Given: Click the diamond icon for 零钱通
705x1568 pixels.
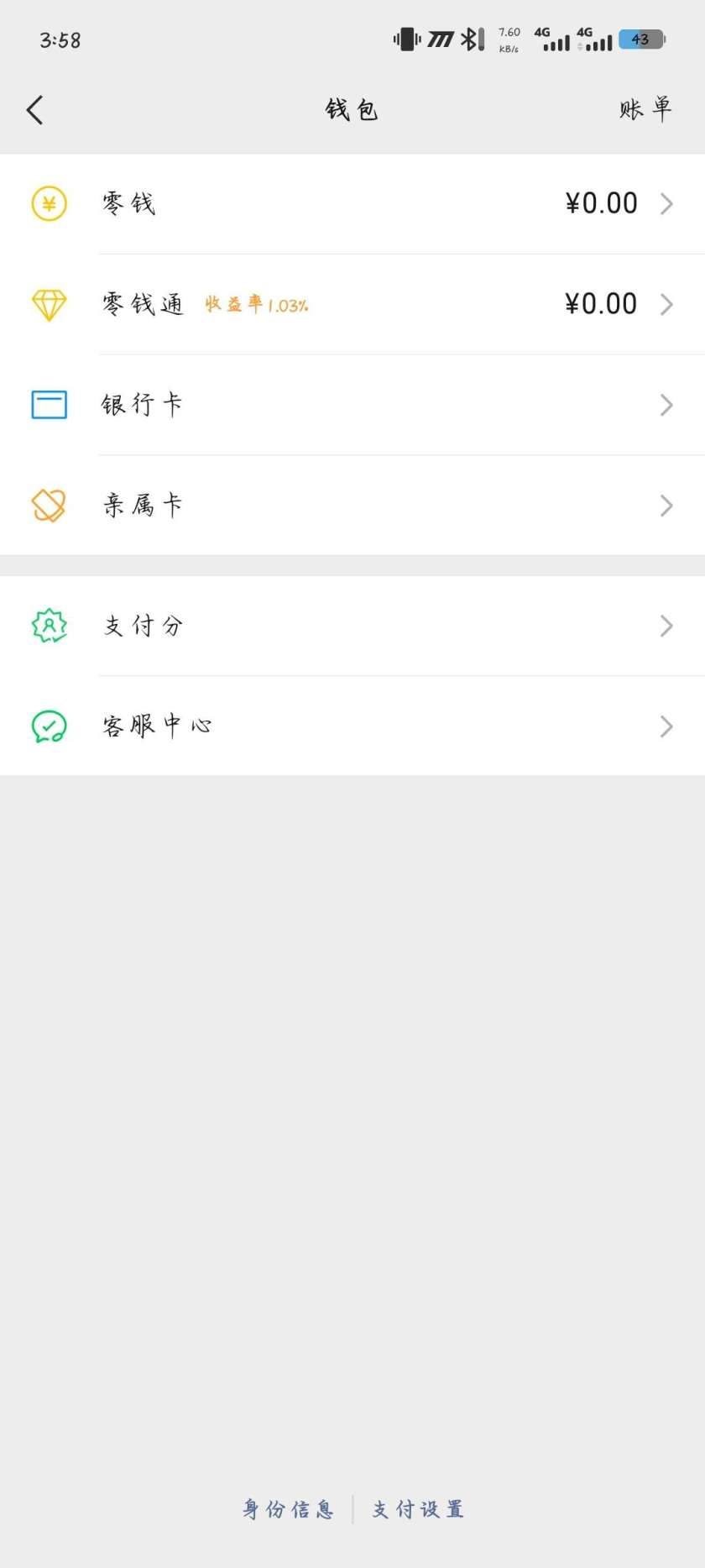Looking at the screenshot, I should [49, 304].
